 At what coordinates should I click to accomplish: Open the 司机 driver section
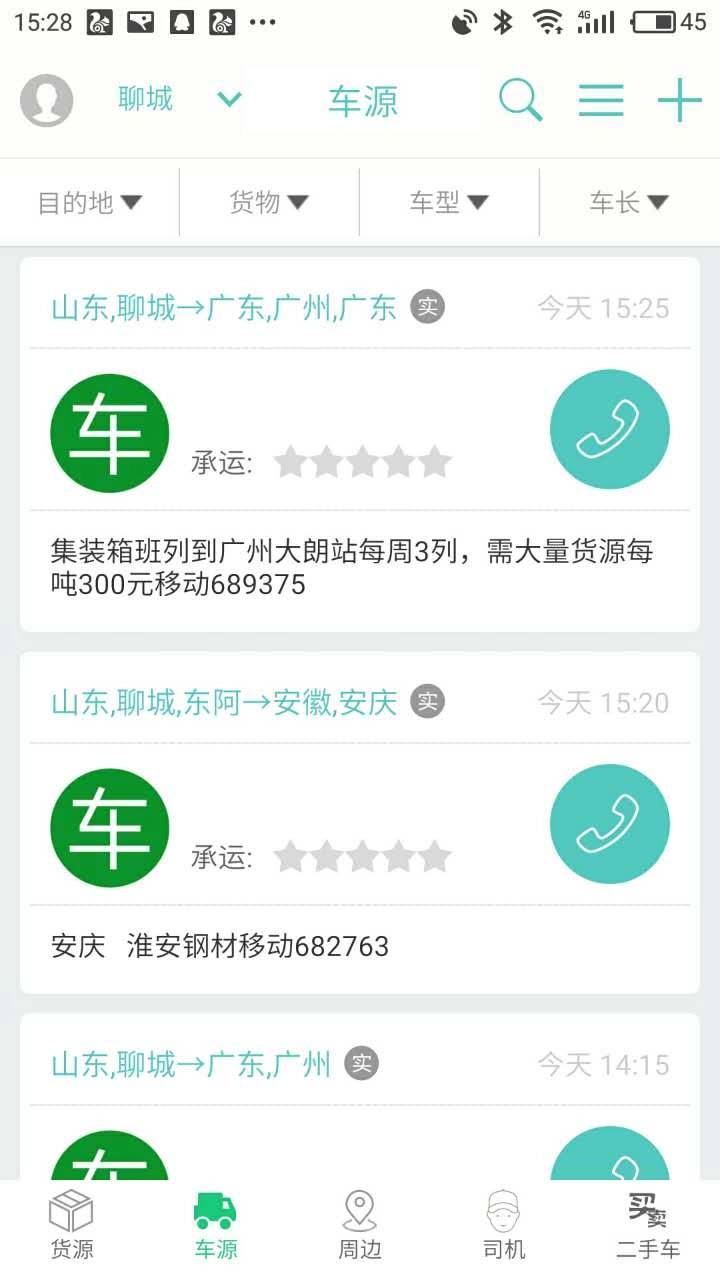tap(502, 1225)
